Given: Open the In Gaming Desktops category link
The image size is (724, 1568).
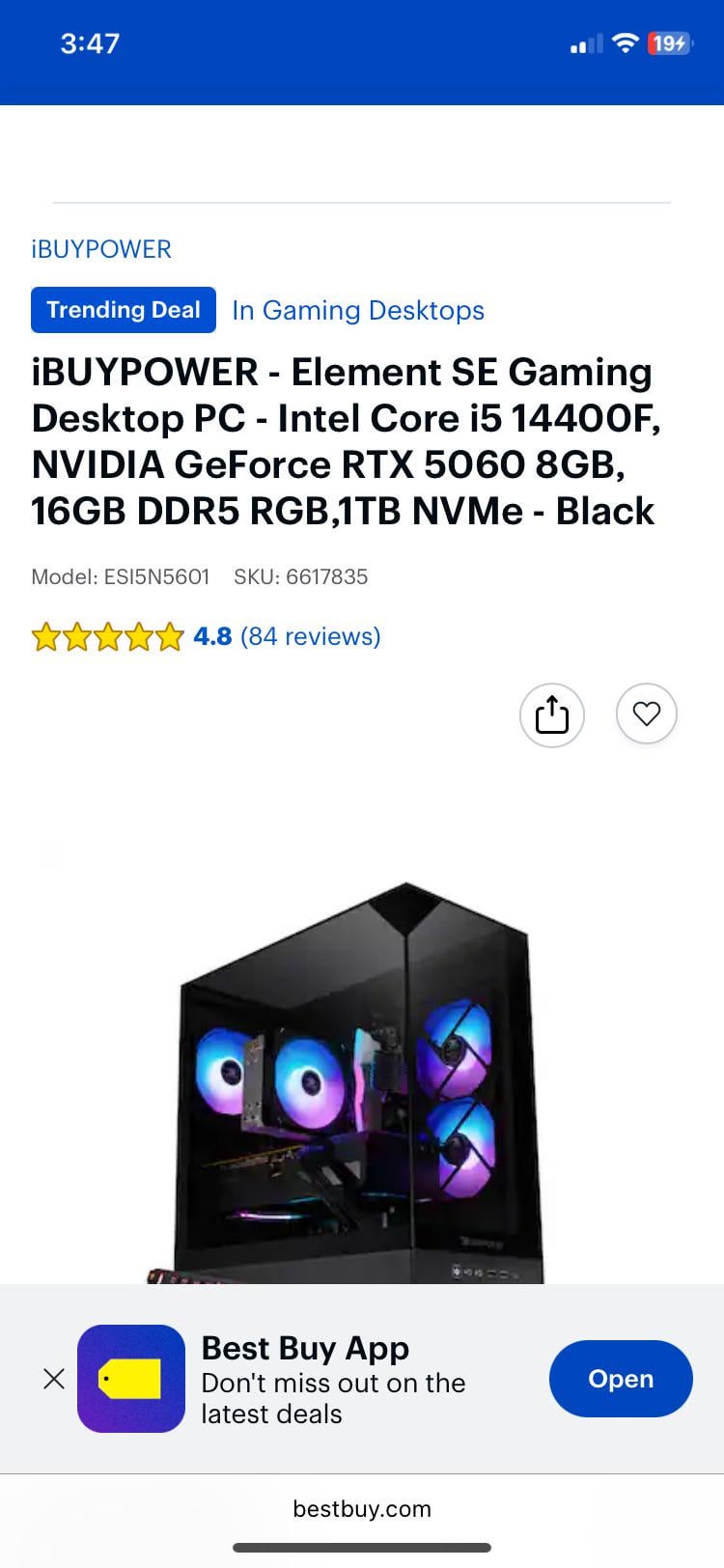Looking at the screenshot, I should pos(358,311).
